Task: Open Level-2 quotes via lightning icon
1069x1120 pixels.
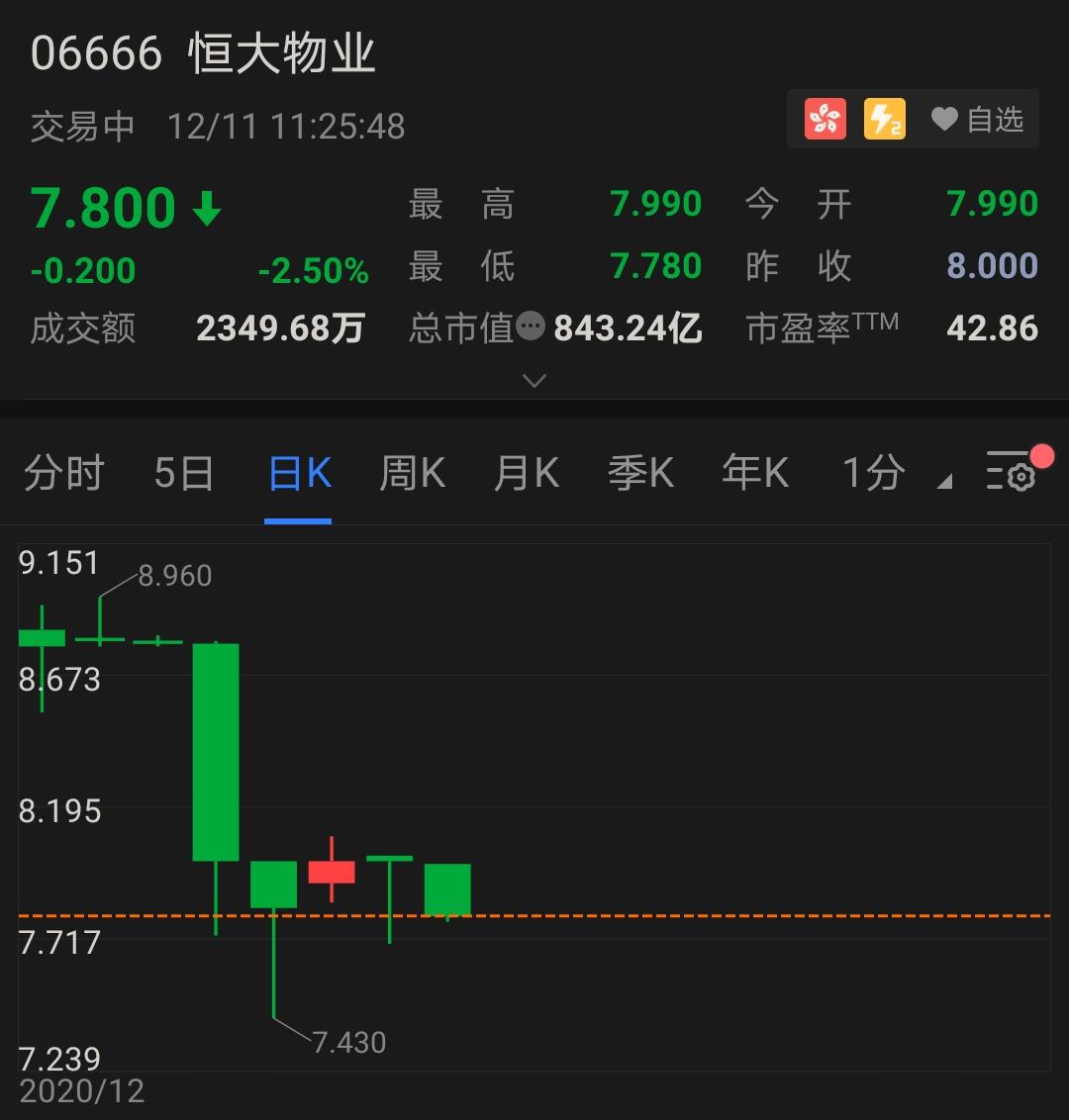Action: (885, 118)
